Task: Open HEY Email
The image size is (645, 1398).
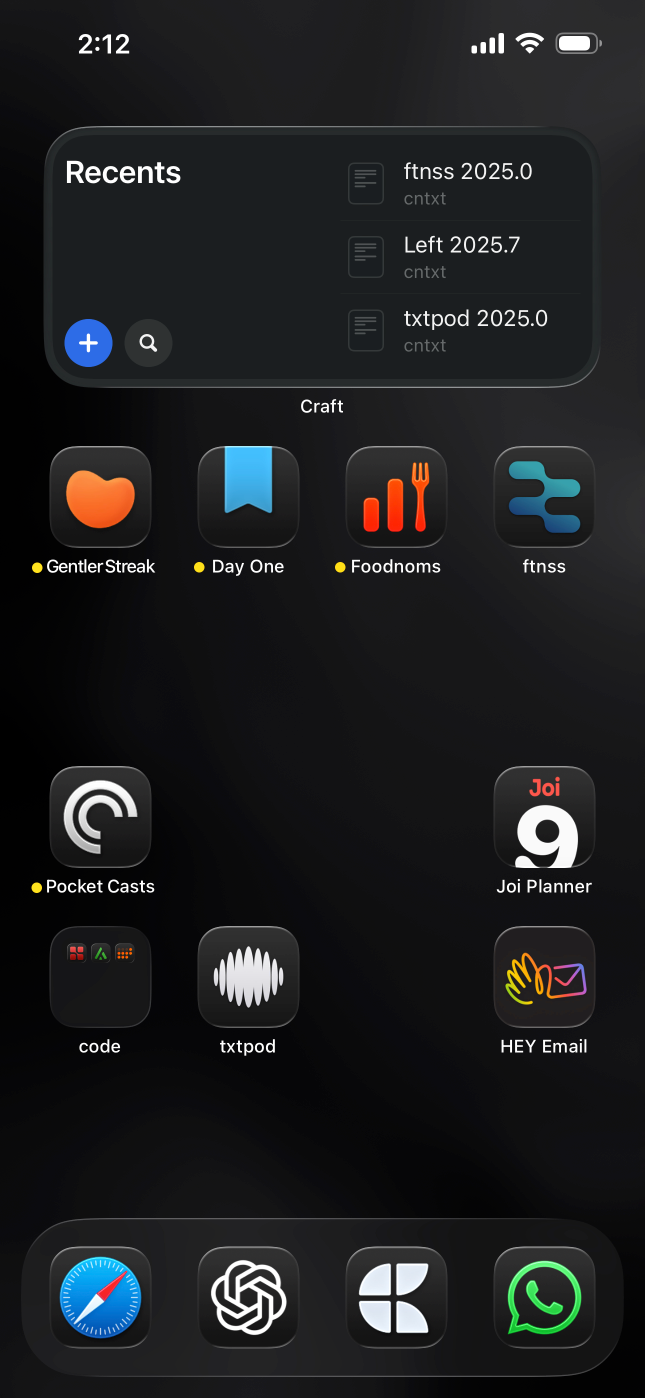Action: tap(544, 977)
